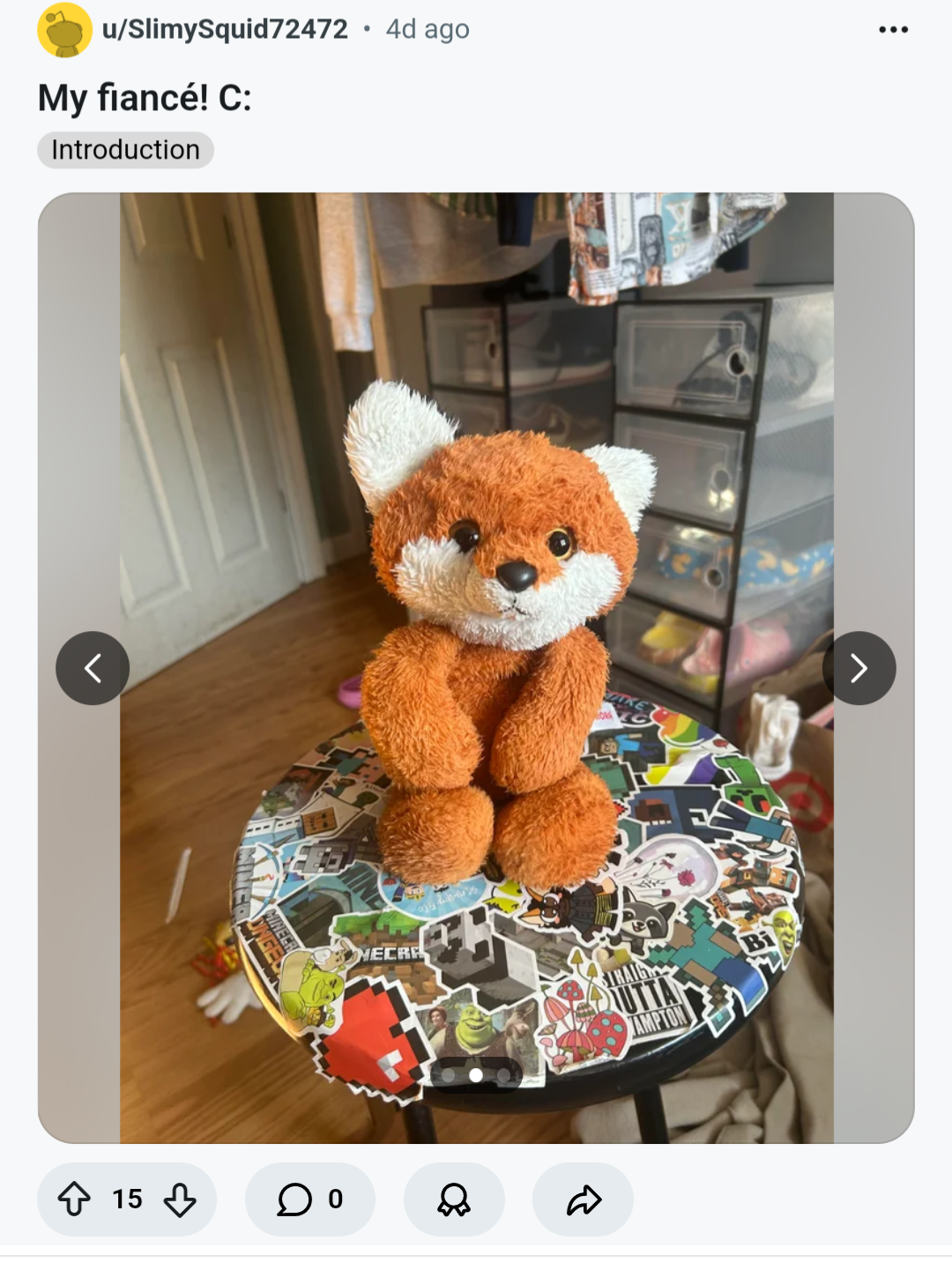Go to the previous image
952x1270 pixels.
pos(93,668)
